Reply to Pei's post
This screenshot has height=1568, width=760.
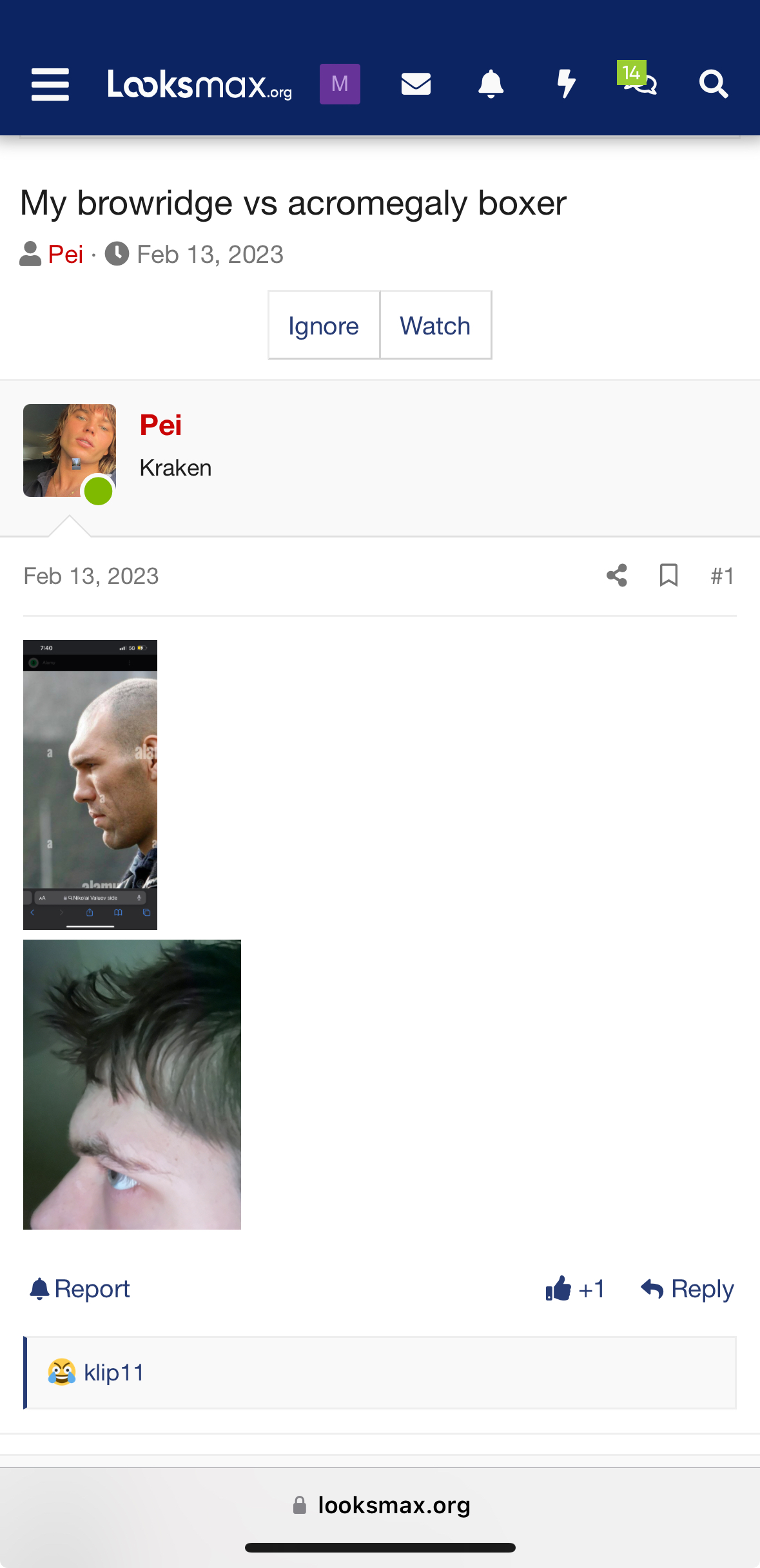[688, 1289]
